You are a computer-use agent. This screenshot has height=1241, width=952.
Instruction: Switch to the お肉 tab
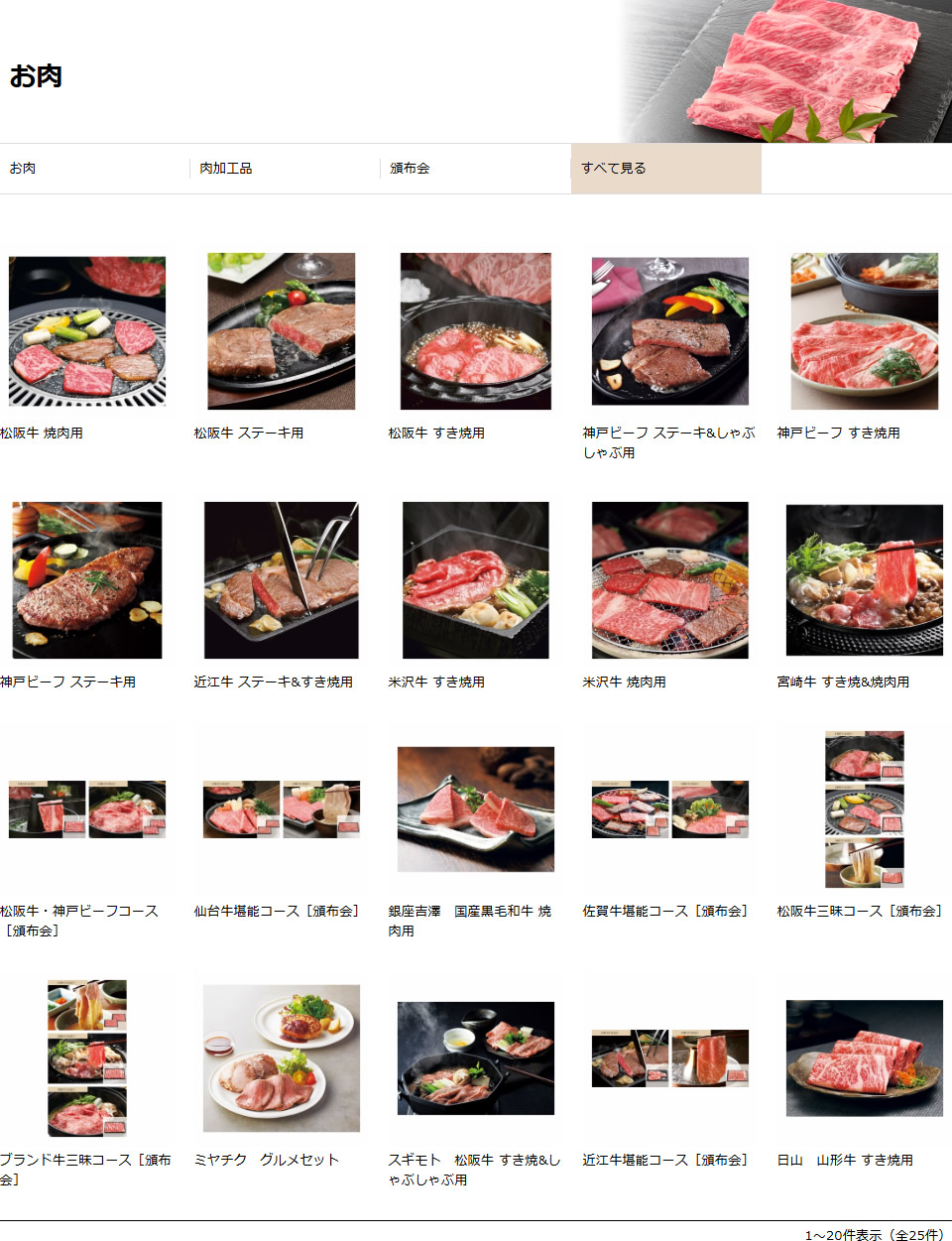click(x=23, y=169)
